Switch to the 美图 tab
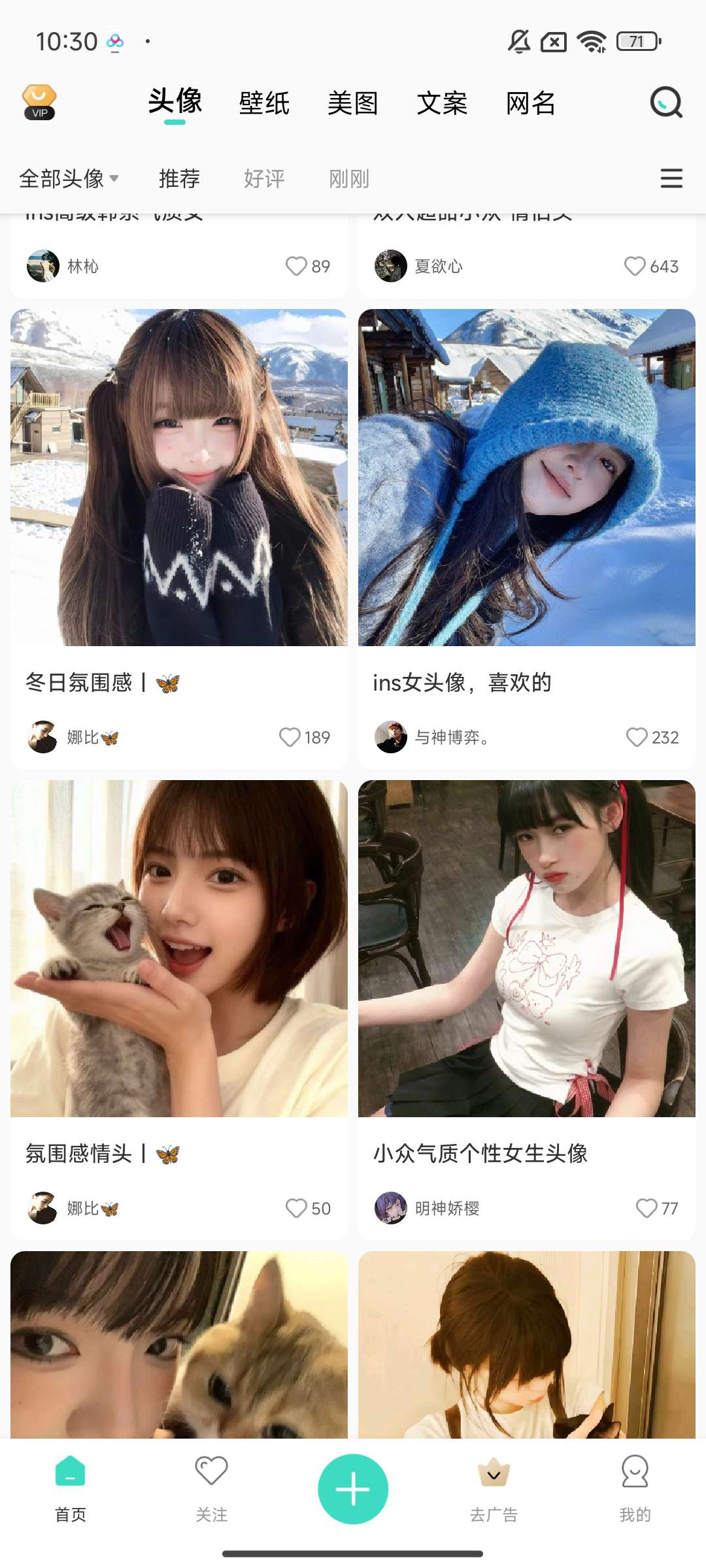This screenshot has width=706, height=1568. click(x=353, y=103)
